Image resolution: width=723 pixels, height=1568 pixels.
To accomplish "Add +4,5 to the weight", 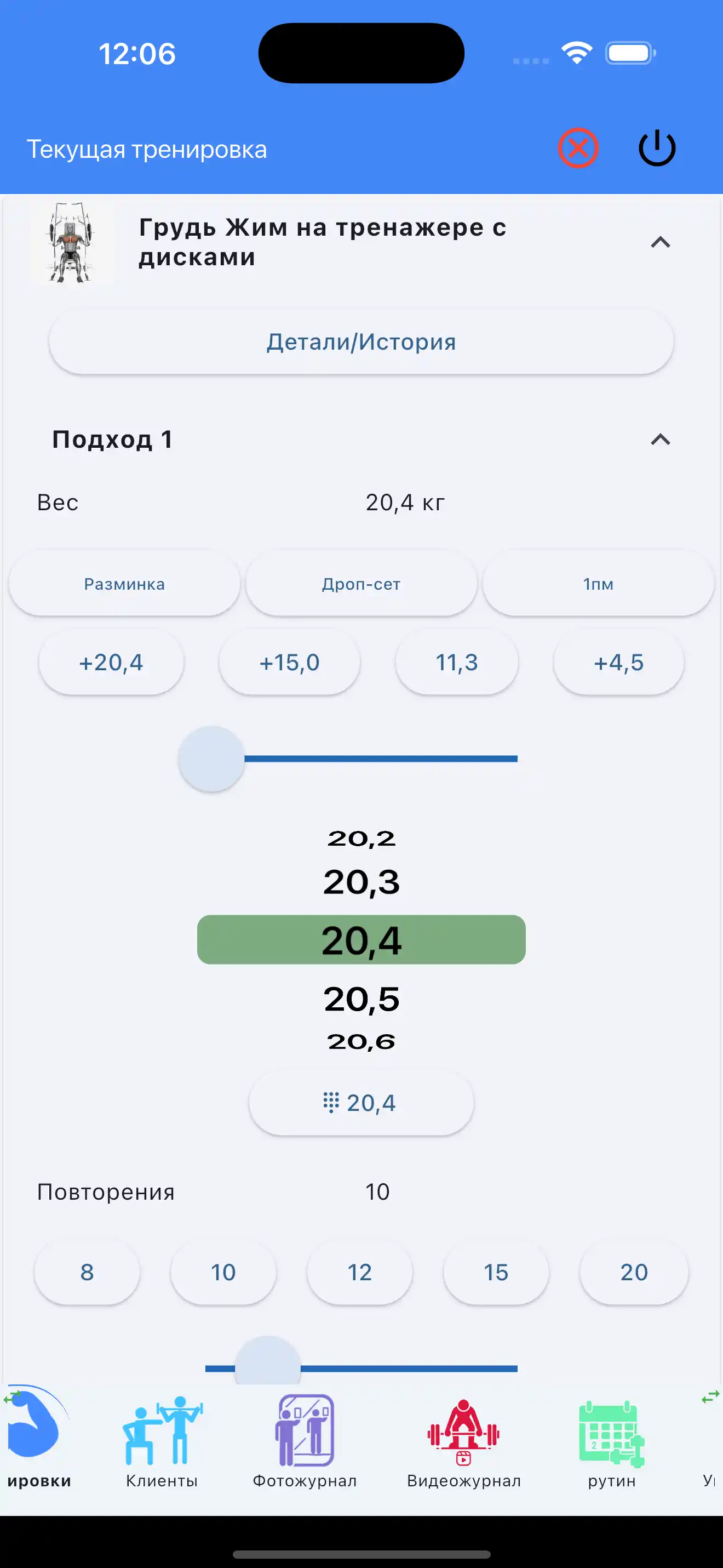I will click(618, 662).
